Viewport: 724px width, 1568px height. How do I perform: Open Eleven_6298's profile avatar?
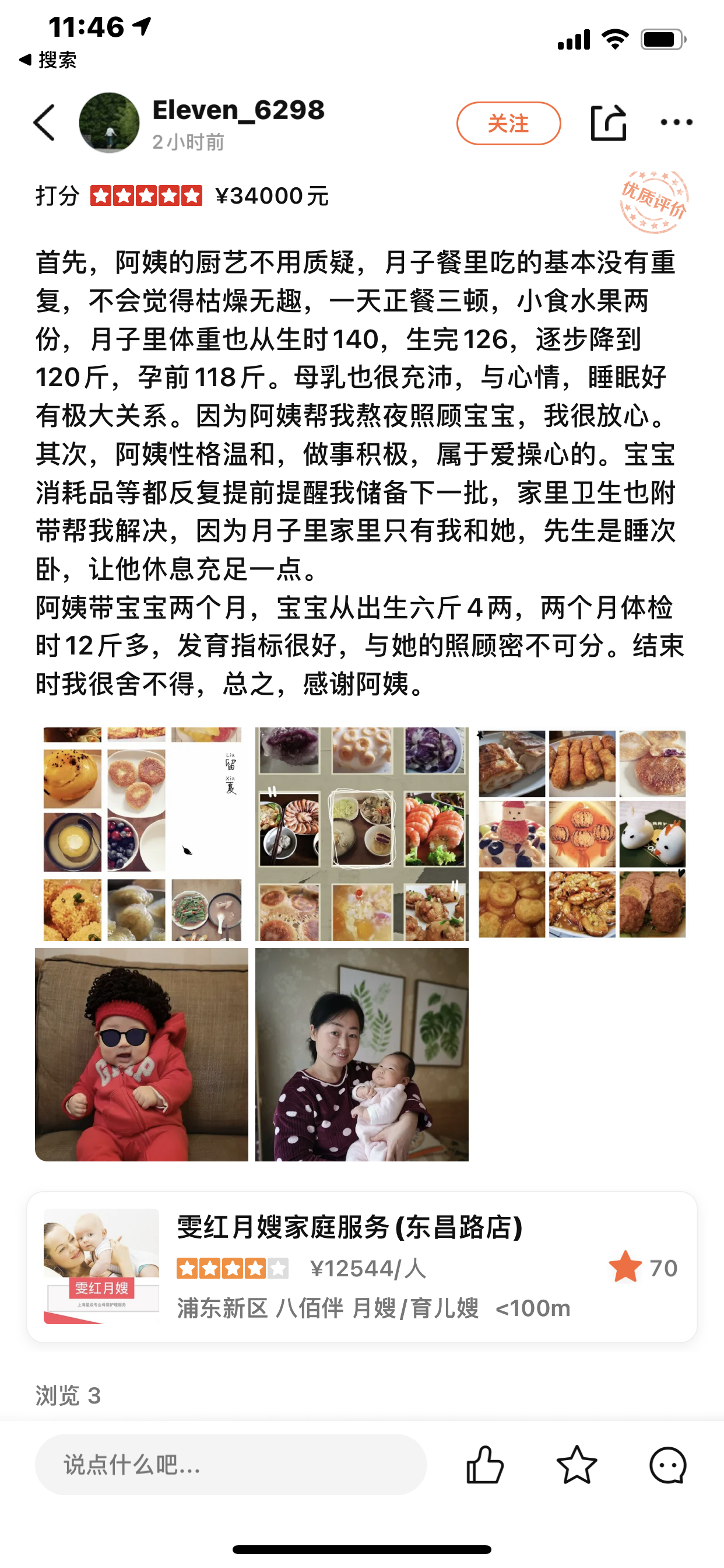[110, 123]
